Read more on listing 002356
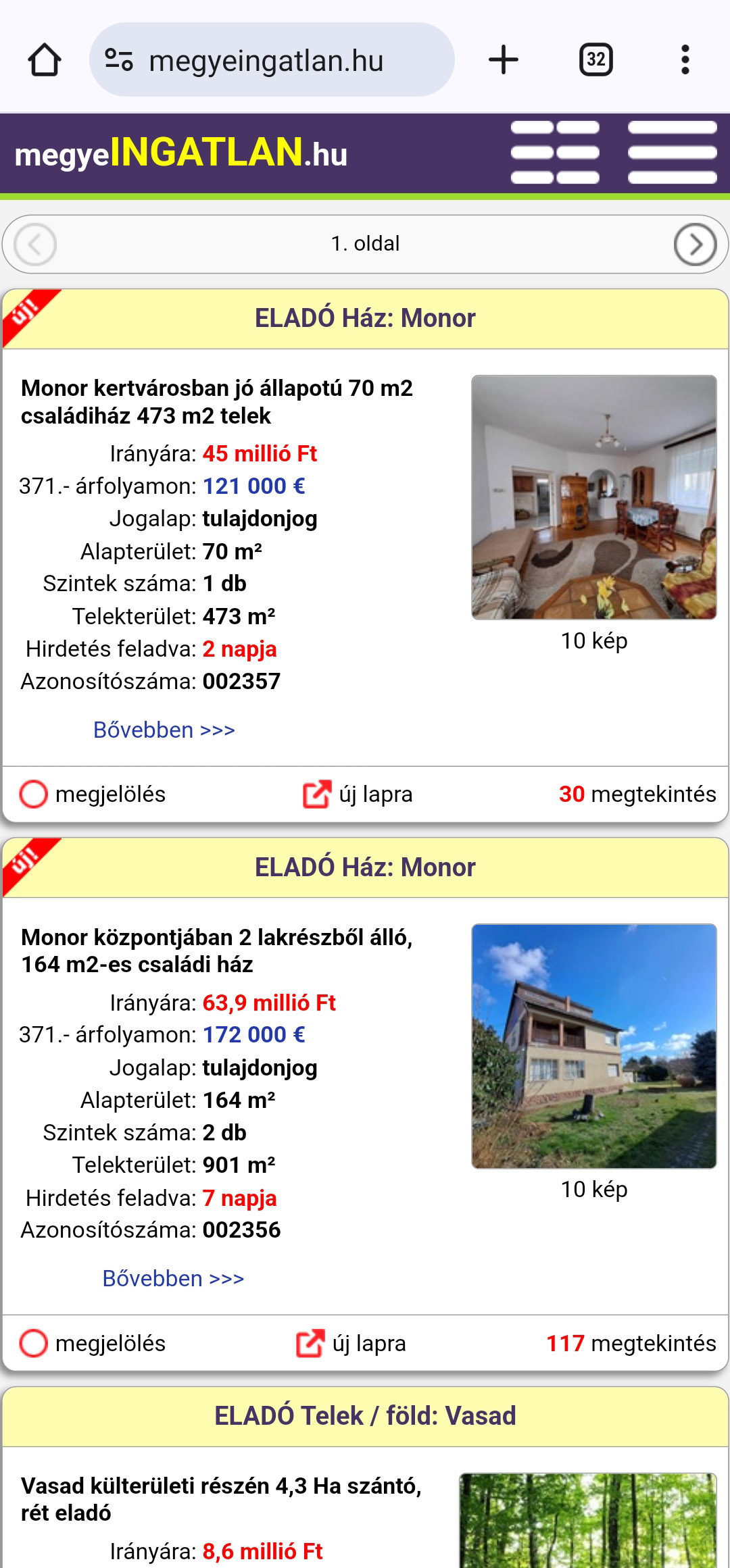Image resolution: width=730 pixels, height=1568 pixels. coord(173,1279)
